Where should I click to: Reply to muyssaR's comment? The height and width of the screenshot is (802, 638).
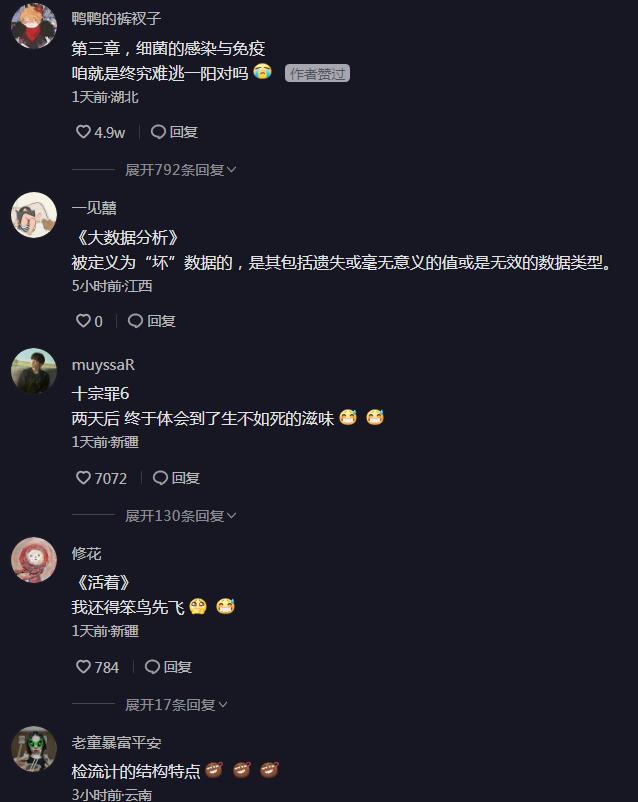[x=176, y=478]
